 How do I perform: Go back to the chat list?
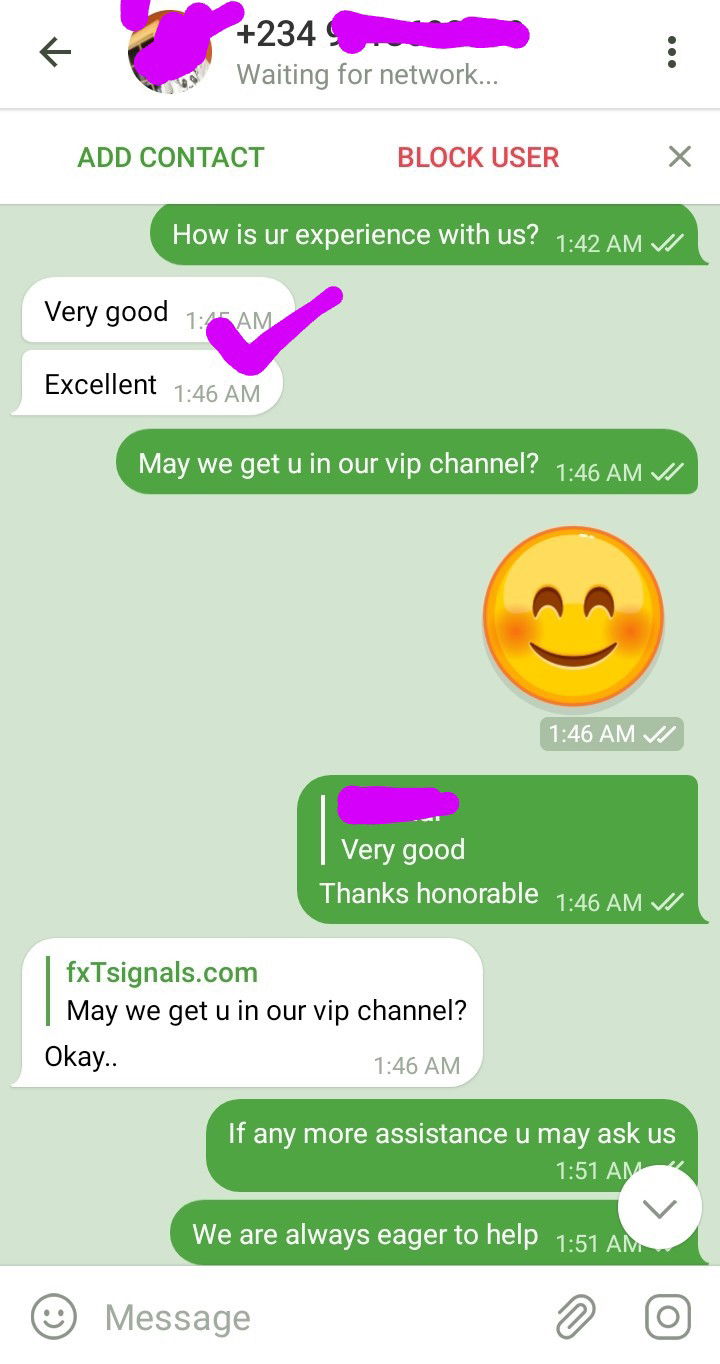coord(55,52)
